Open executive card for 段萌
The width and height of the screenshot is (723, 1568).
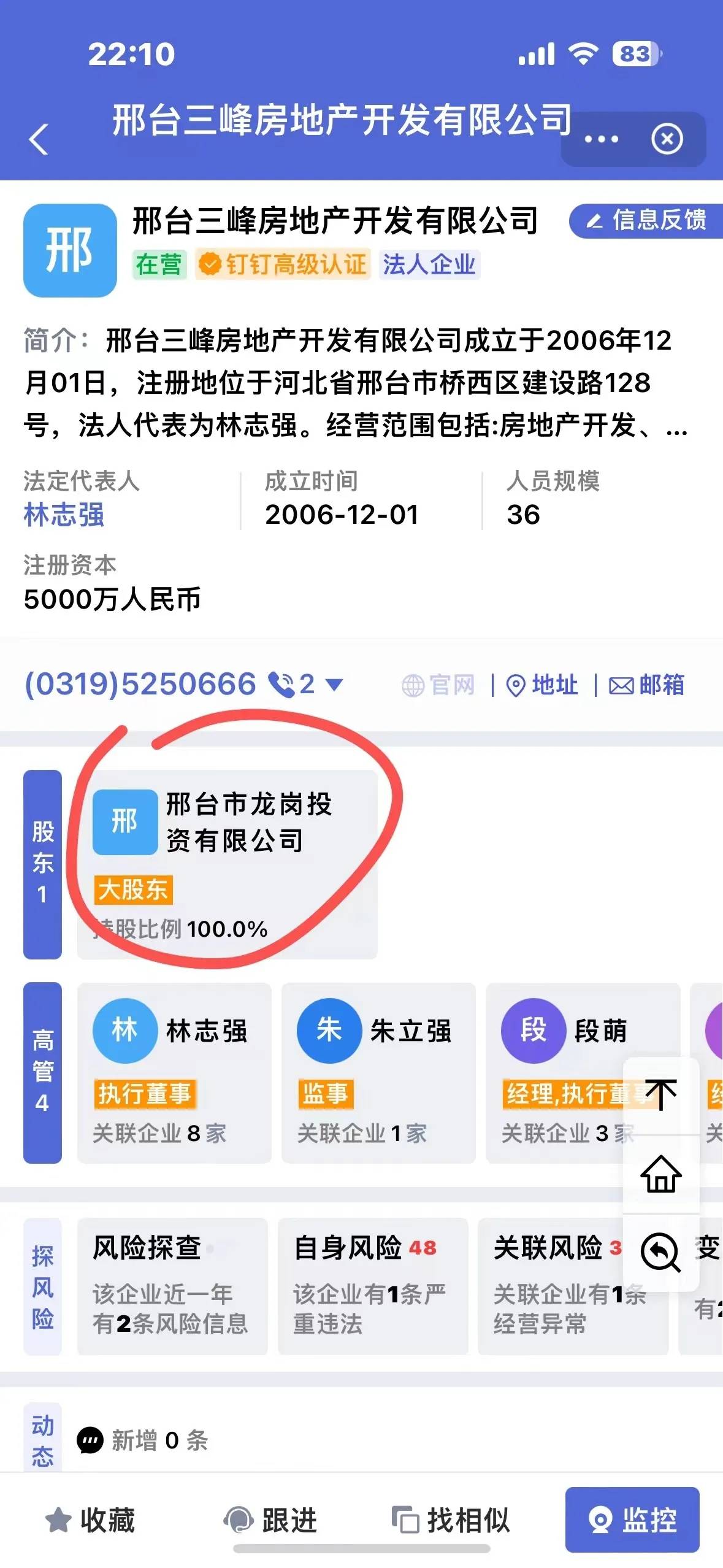pos(583,1073)
